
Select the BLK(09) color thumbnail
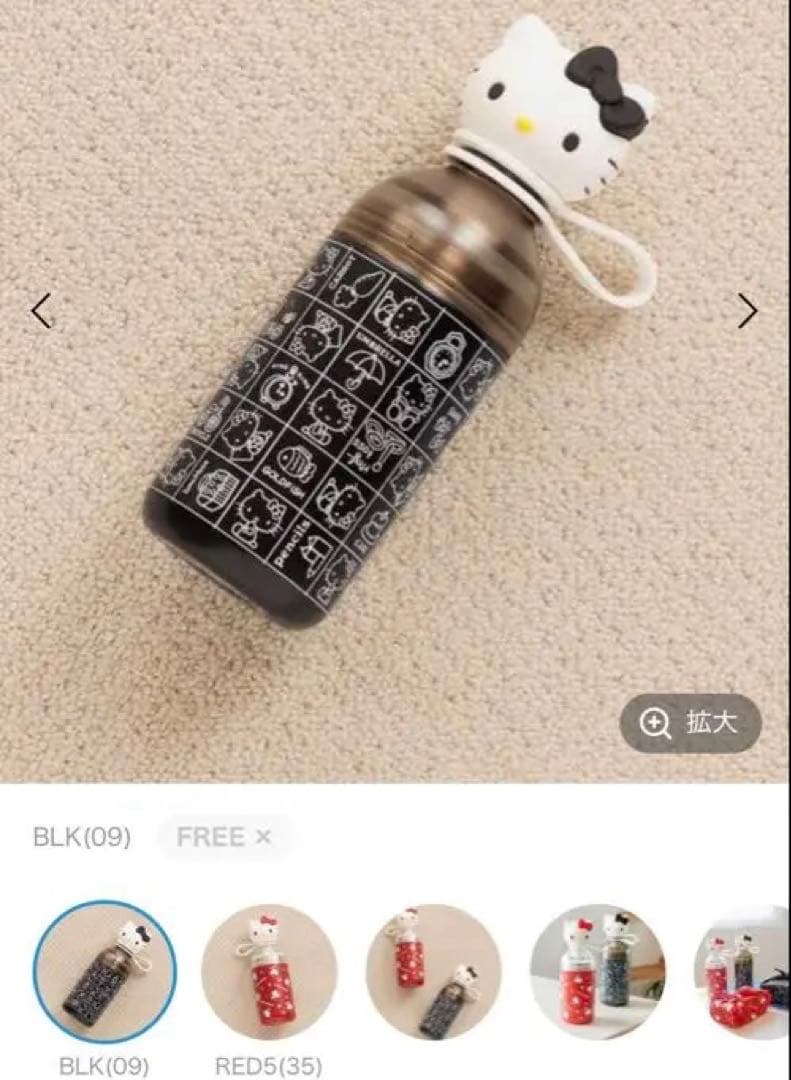(x=105, y=972)
